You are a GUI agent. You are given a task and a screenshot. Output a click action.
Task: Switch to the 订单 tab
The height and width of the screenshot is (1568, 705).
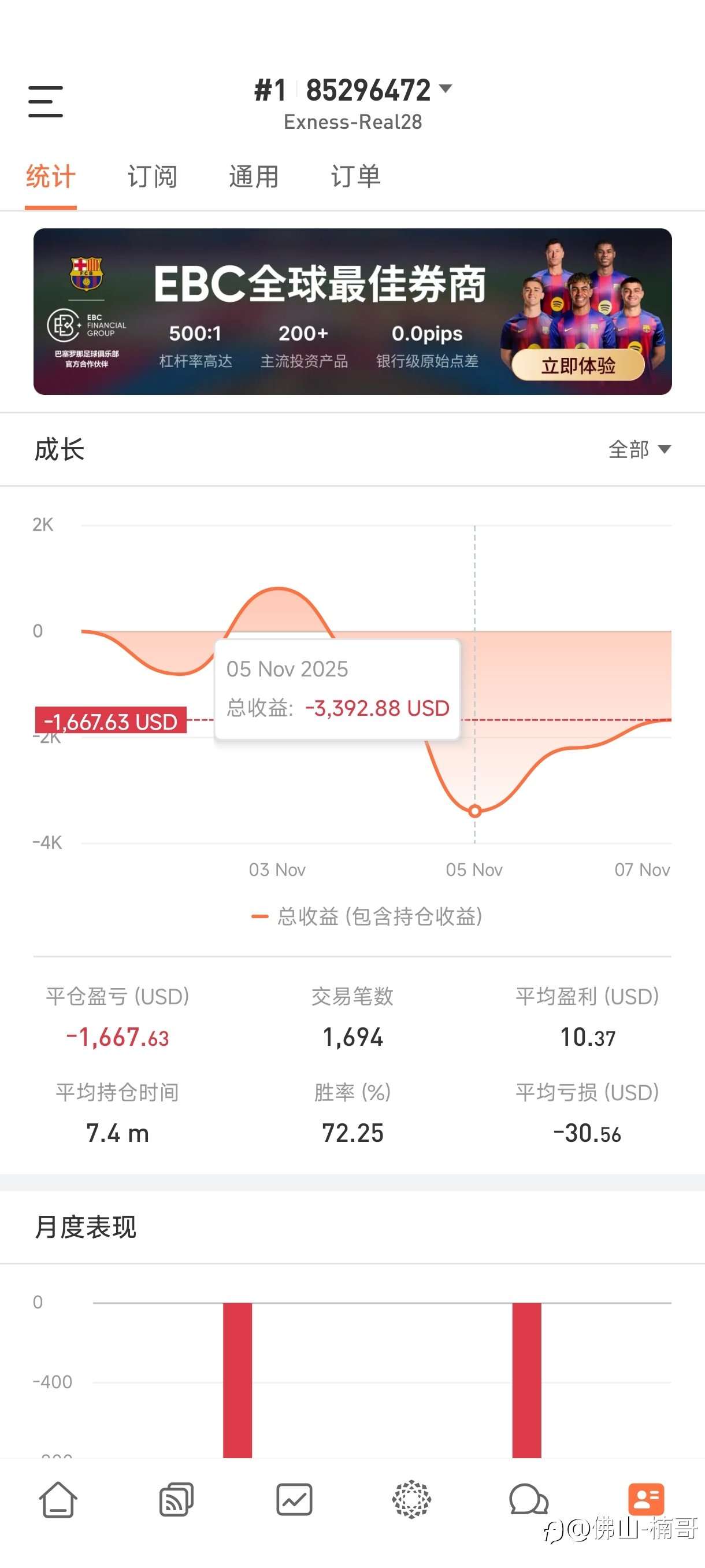pyautogui.click(x=356, y=176)
